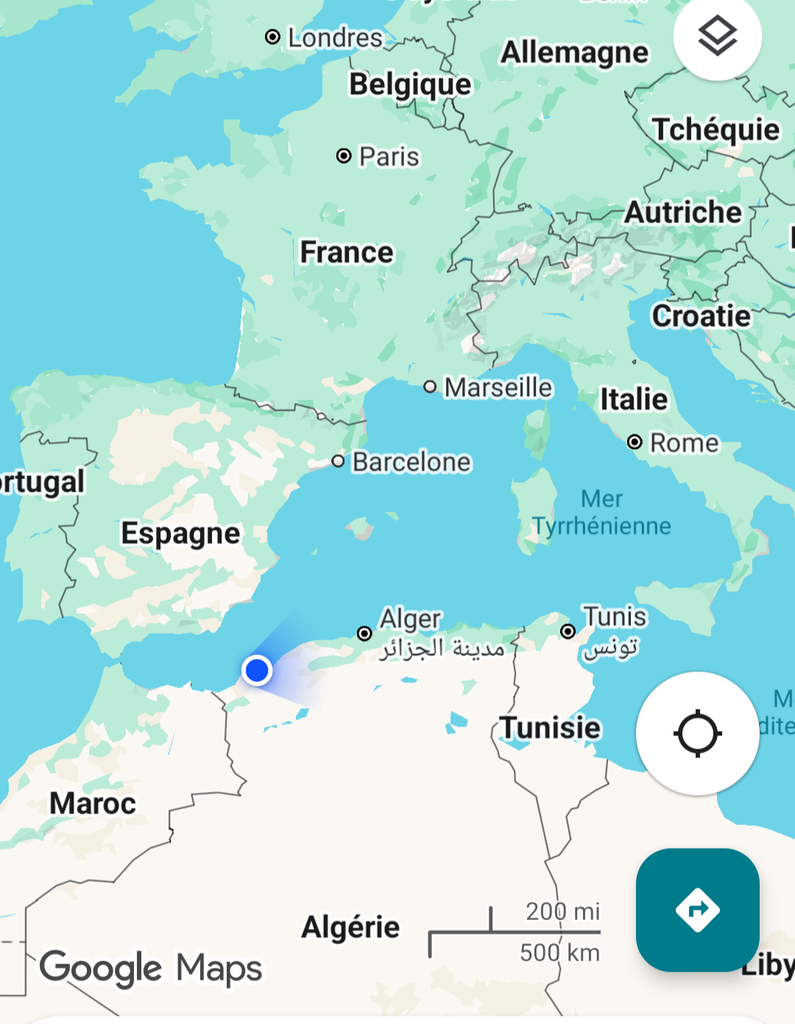Start directions with the route button
This screenshot has height=1024, width=795.
click(697, 909)
